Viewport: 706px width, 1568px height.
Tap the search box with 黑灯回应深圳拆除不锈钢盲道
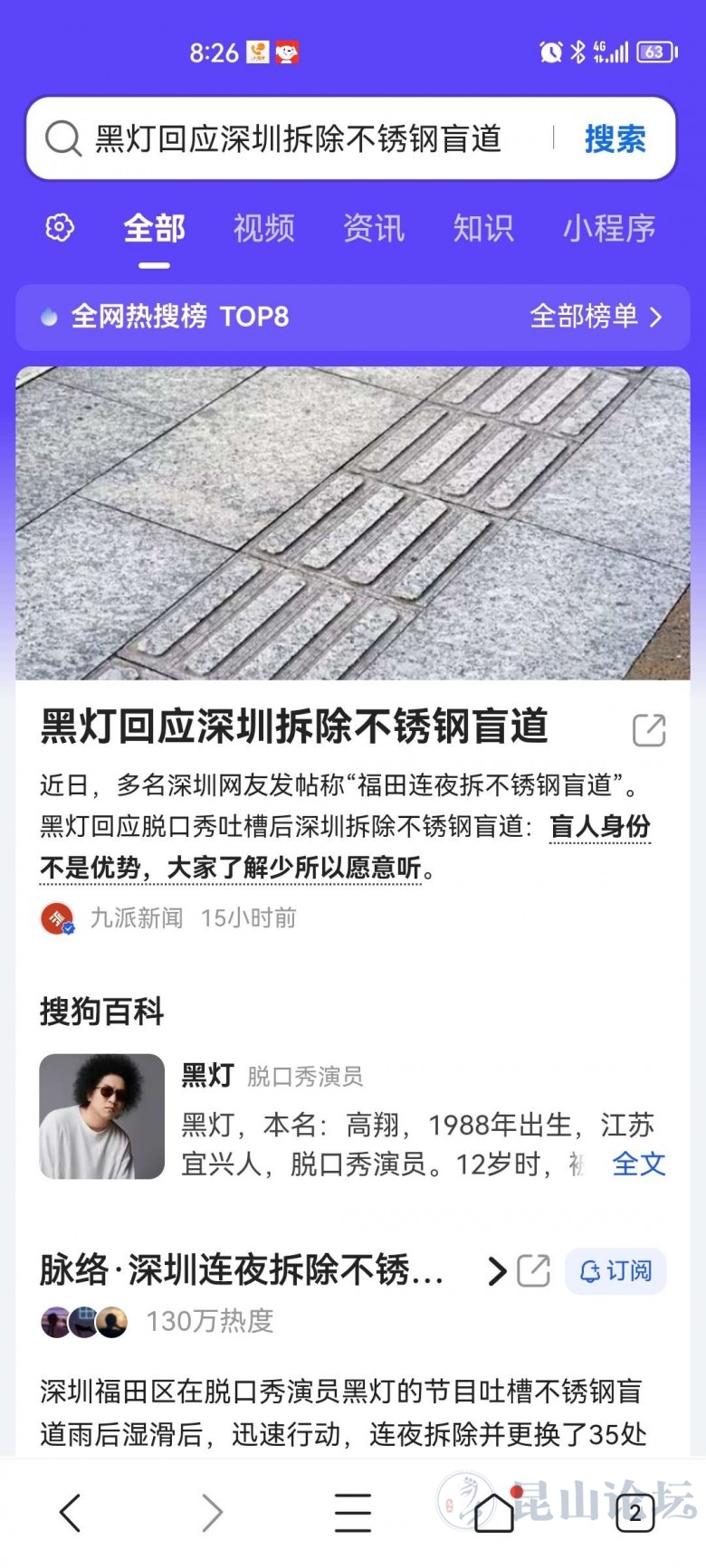tap(299, 138)
